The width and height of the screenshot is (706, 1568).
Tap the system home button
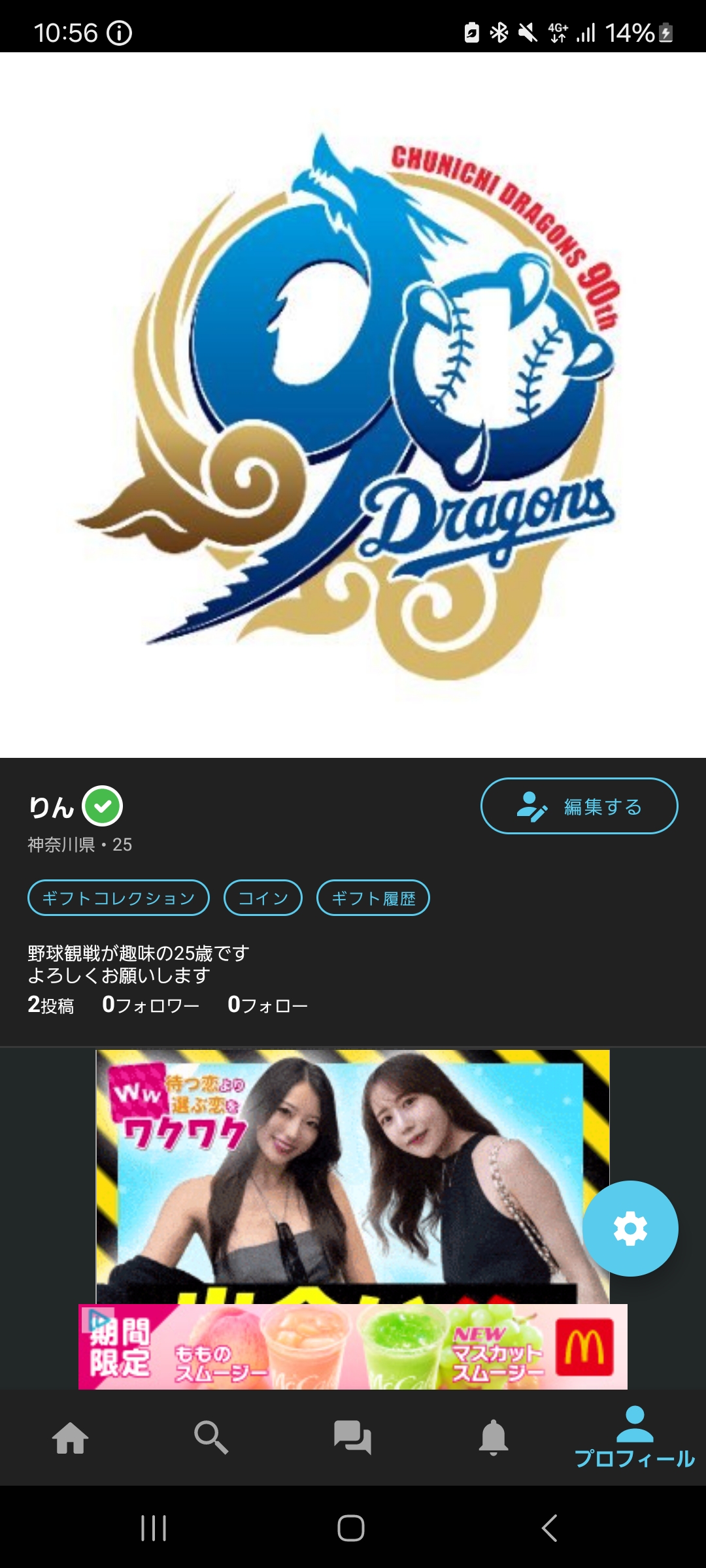click(351, 1527)
